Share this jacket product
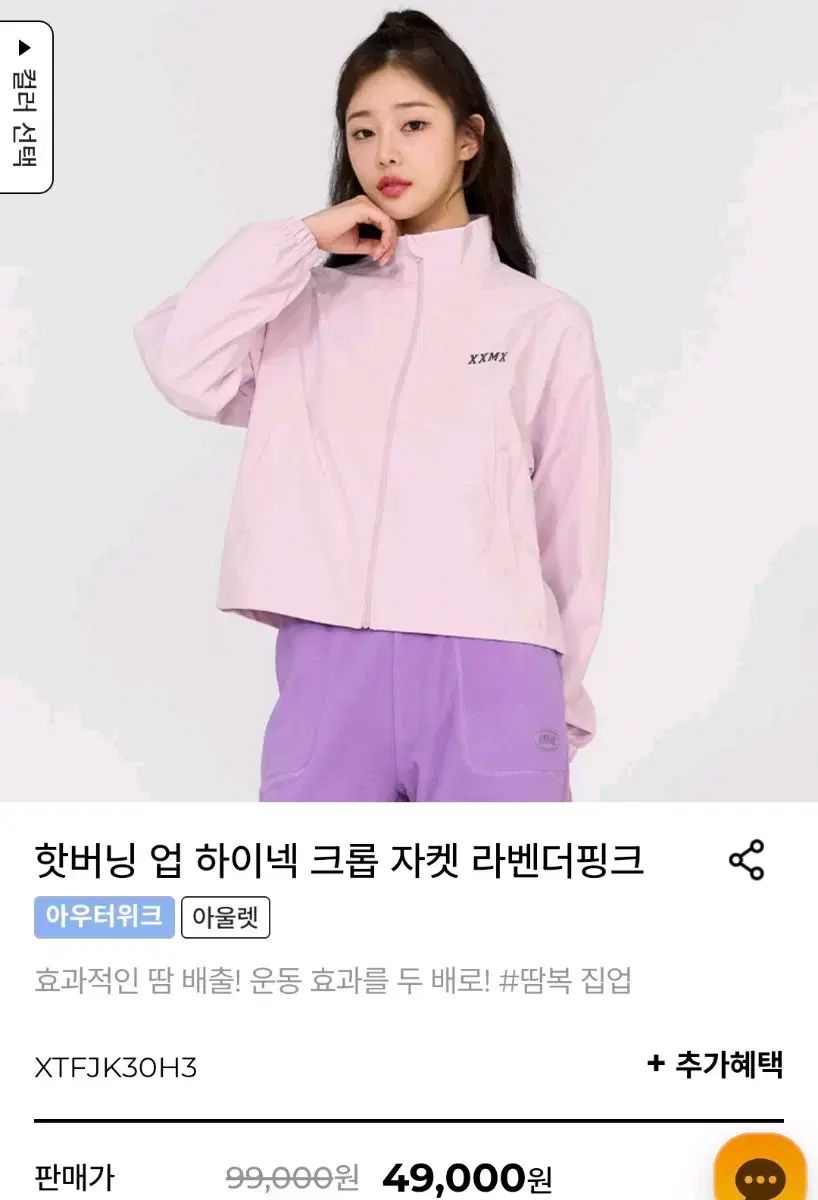 click(746, 860)
